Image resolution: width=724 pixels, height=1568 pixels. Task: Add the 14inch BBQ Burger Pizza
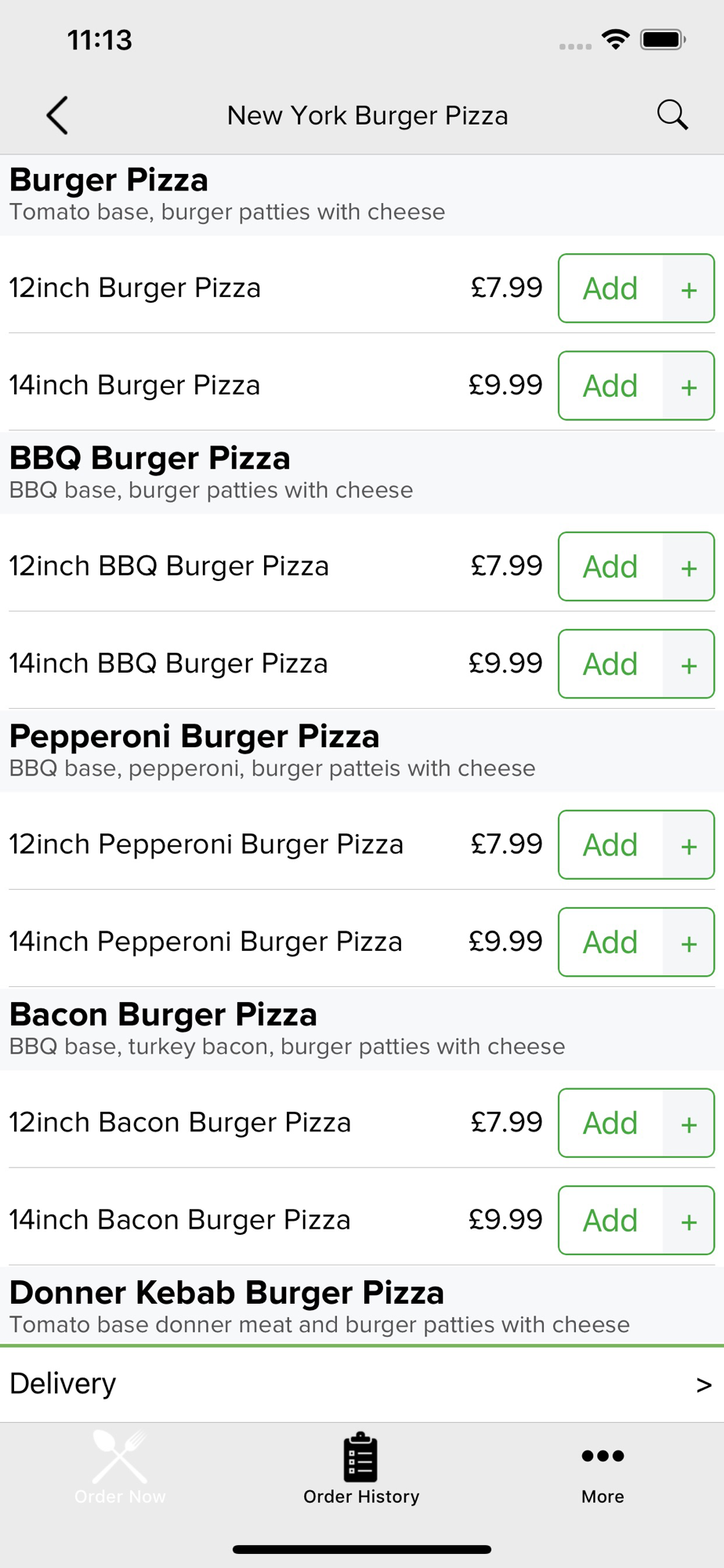pyautogui.click(x=635, y=664)
